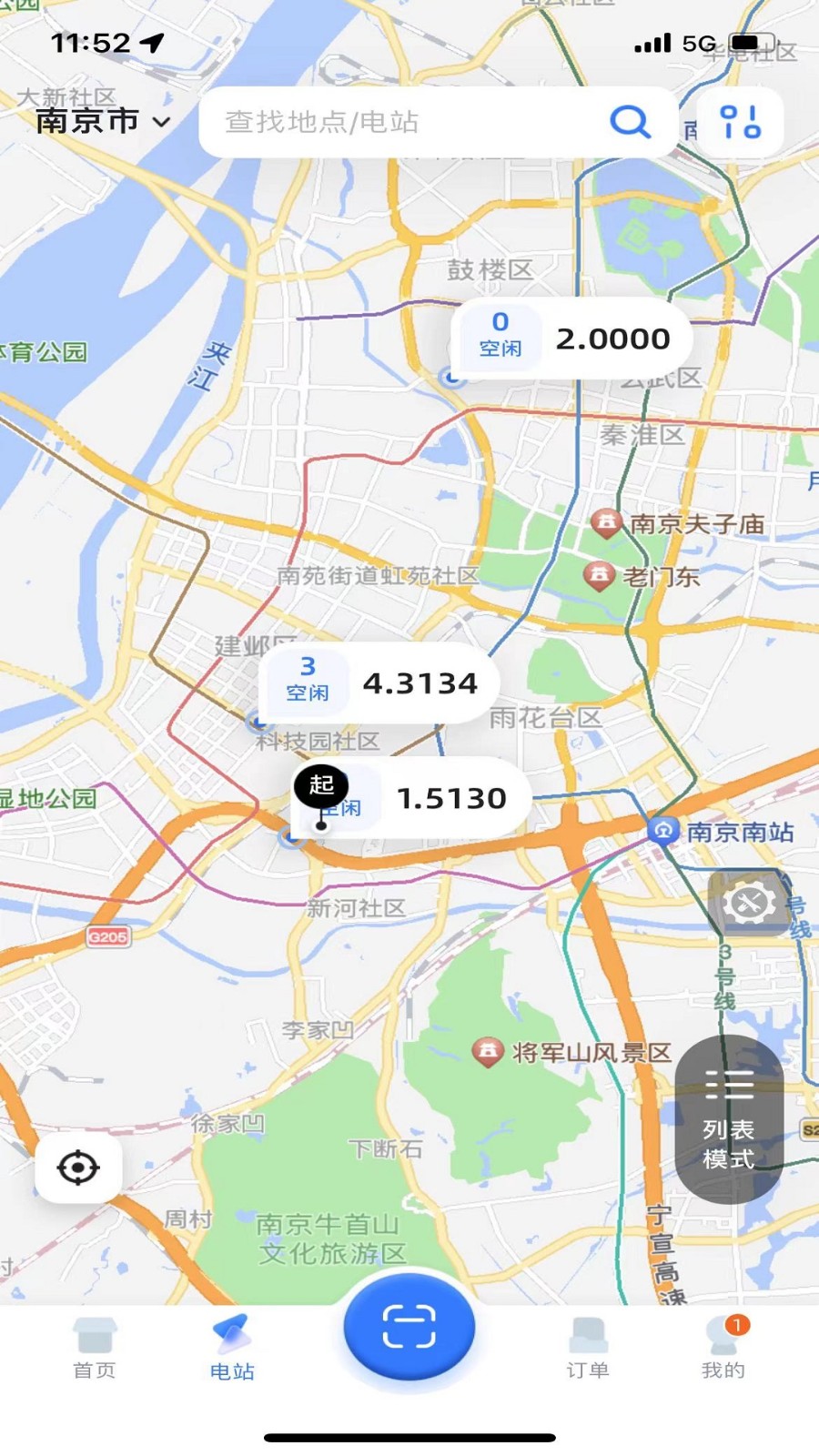Open the filter icon beside the search bar
The image size is (819, 1456).
[x=739, y=123]
